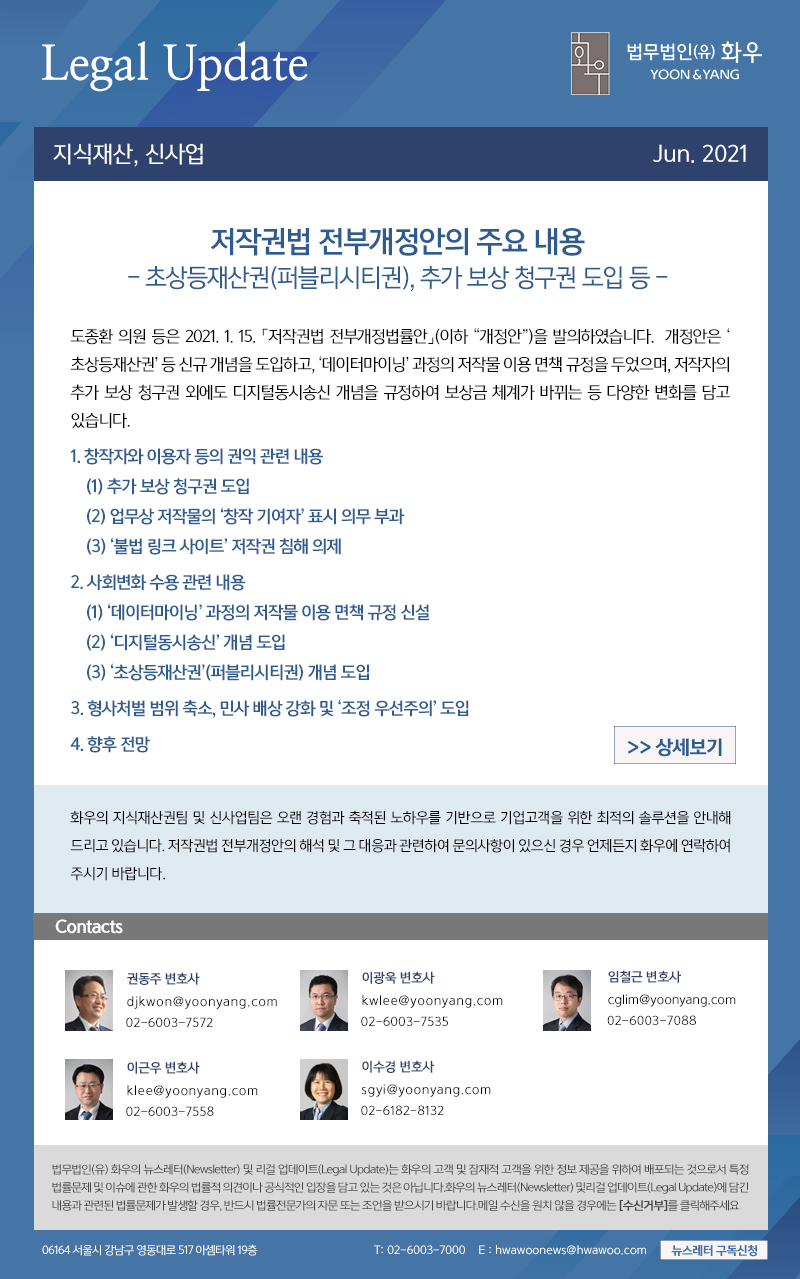Screen dimensions: 800x1279
Task: Open the 상세보기 details button
Action: 675,746
